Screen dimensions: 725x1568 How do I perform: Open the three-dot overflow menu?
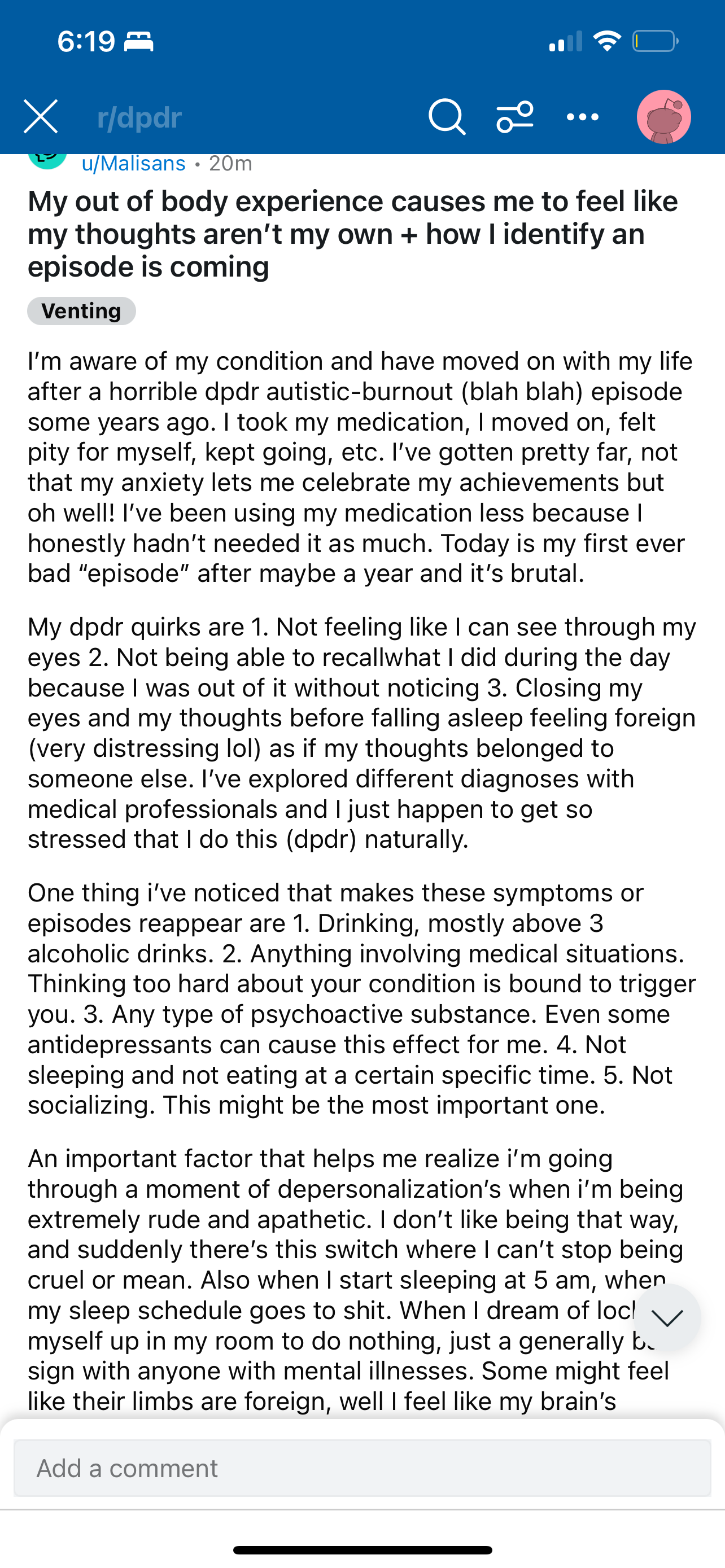coord(583,117)
